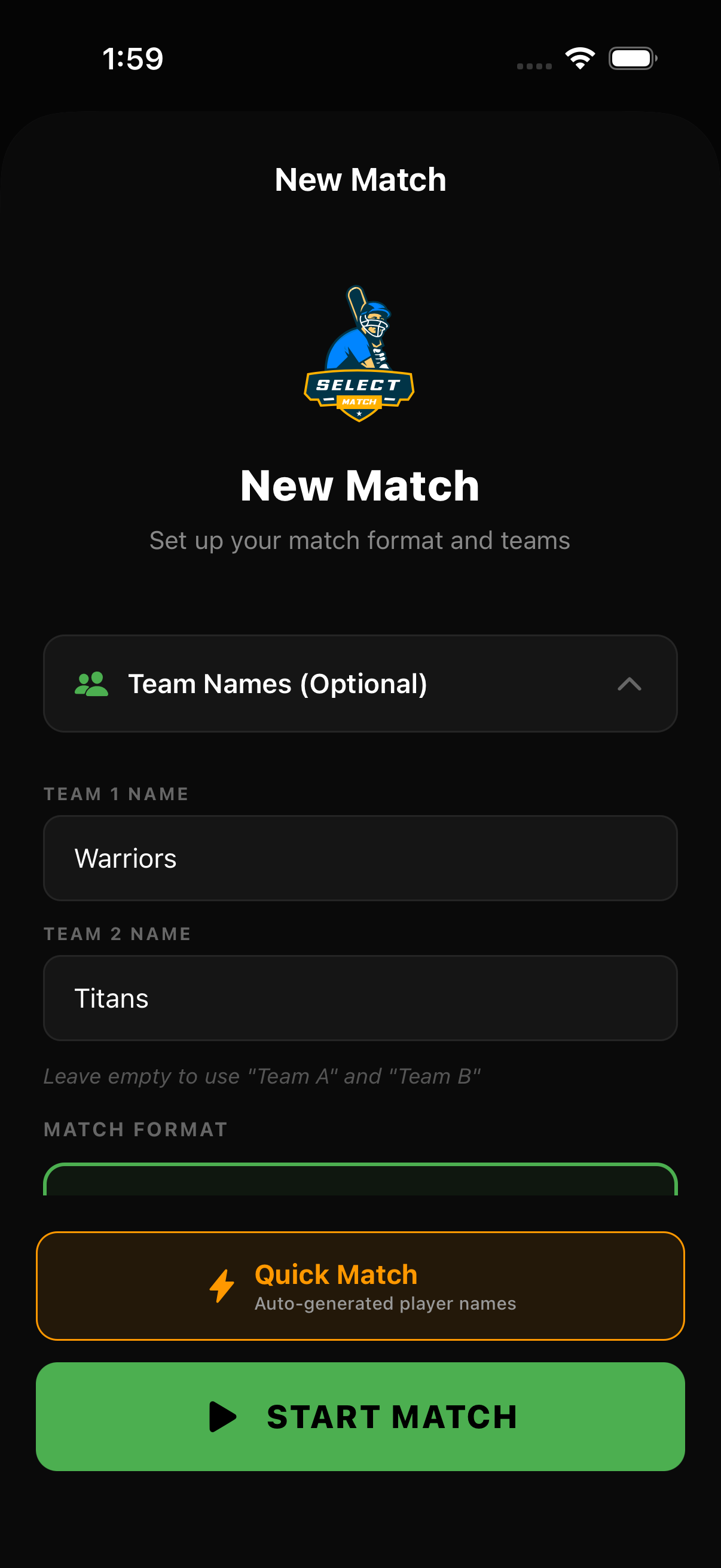Screen dimensions: 721x1568
Task: Open the Team Names (Optional) header row
Action: [x=360, y=684]
